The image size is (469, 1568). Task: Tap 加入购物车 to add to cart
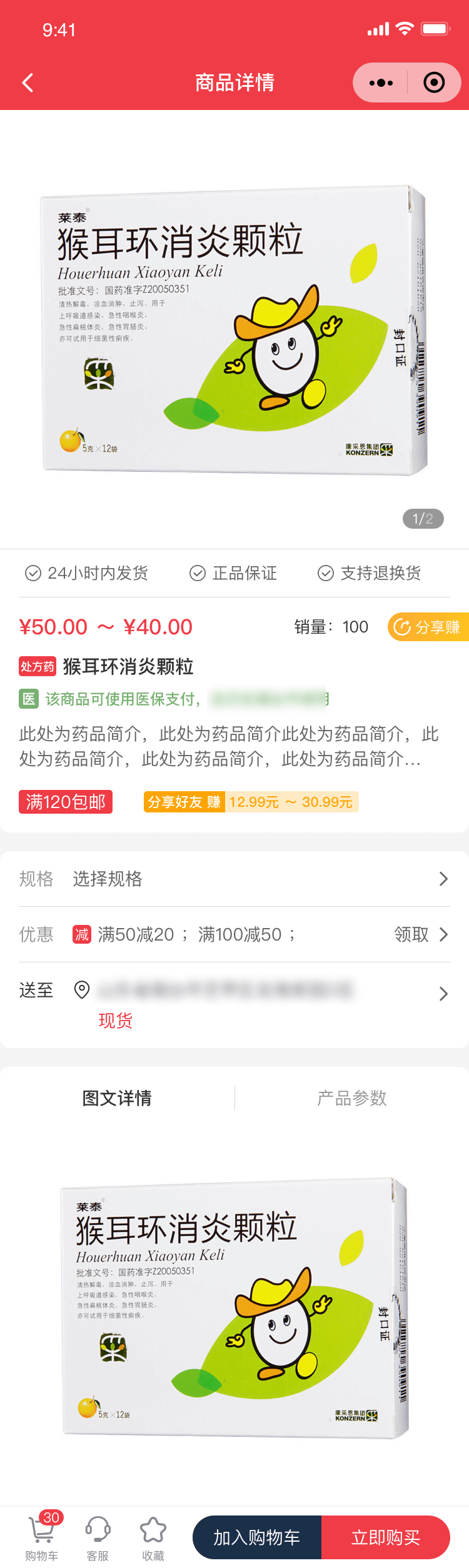coord(257,1537)
